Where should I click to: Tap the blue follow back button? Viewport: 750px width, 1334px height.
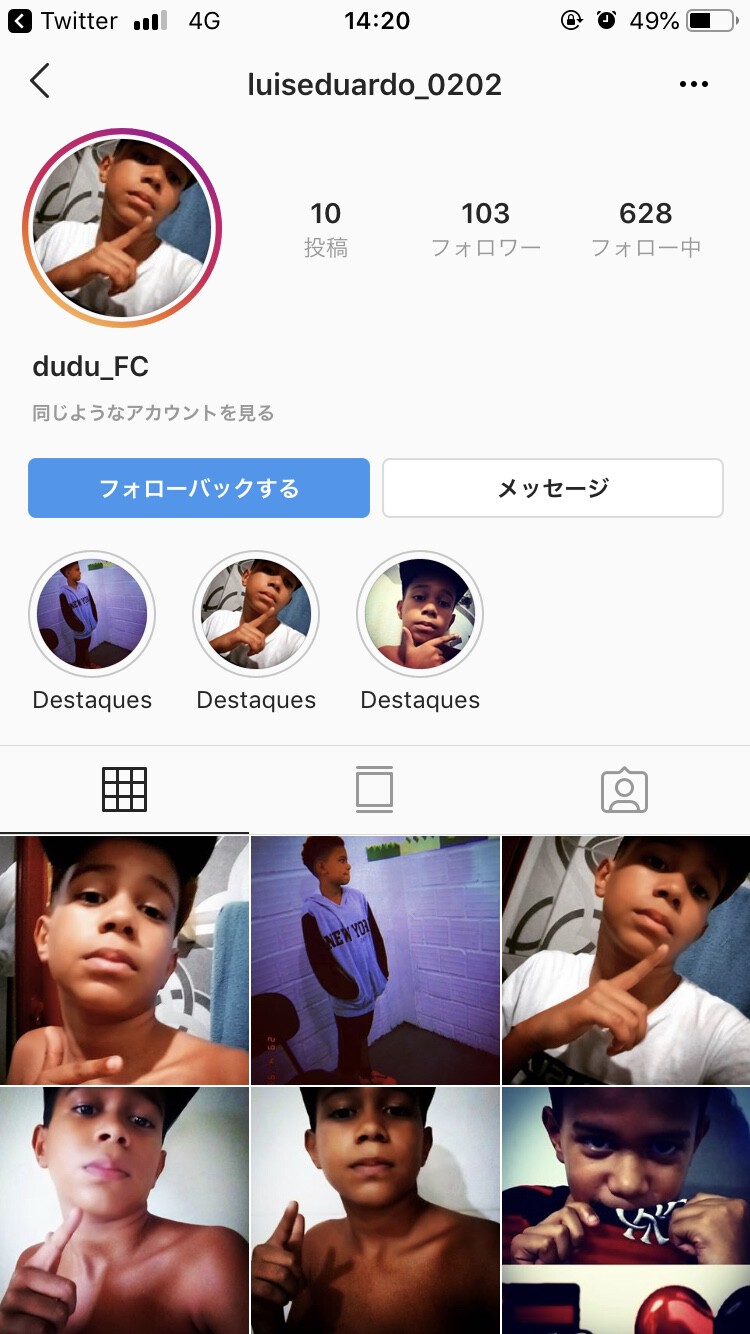click(199, 488)
